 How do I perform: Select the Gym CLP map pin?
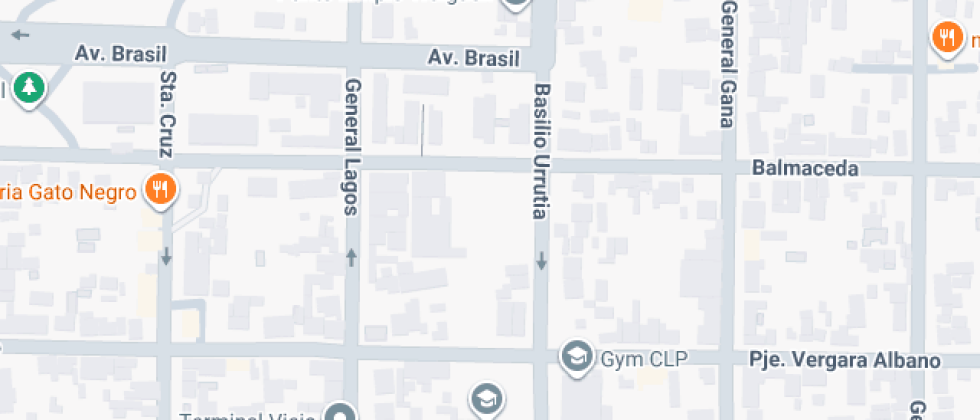tap(576, 356)
